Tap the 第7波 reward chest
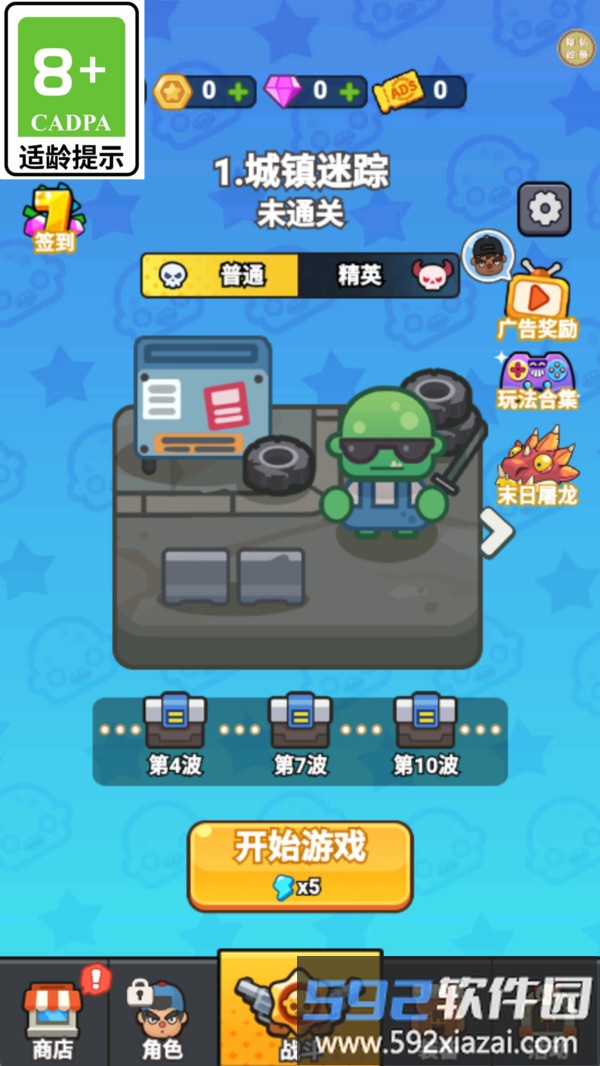The image size is (600, 1066). coord(300,724)
